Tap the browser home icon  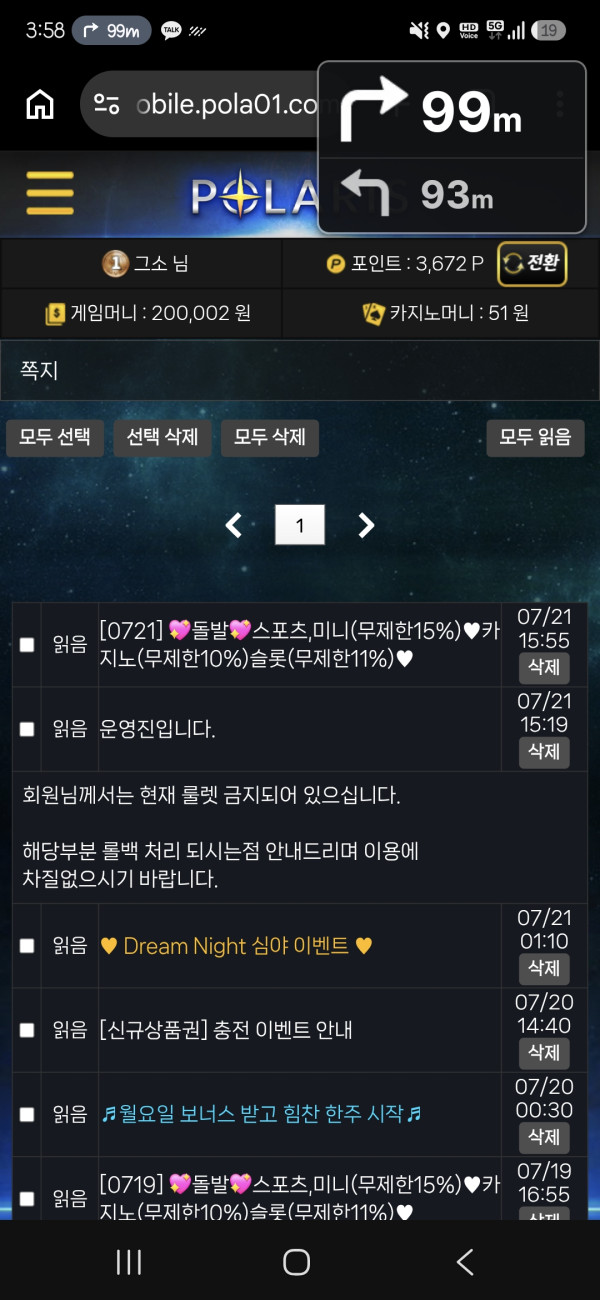pyautogui.click(x=40, y=104)
